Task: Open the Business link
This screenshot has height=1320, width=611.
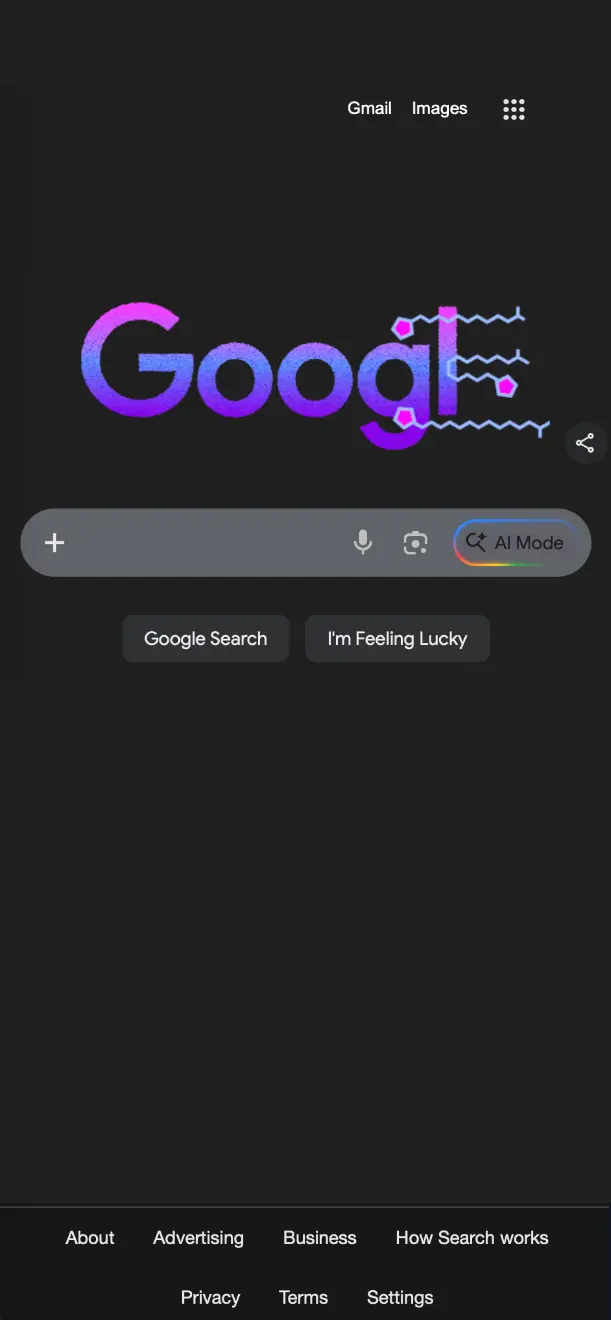Action: pos(320,1237)
